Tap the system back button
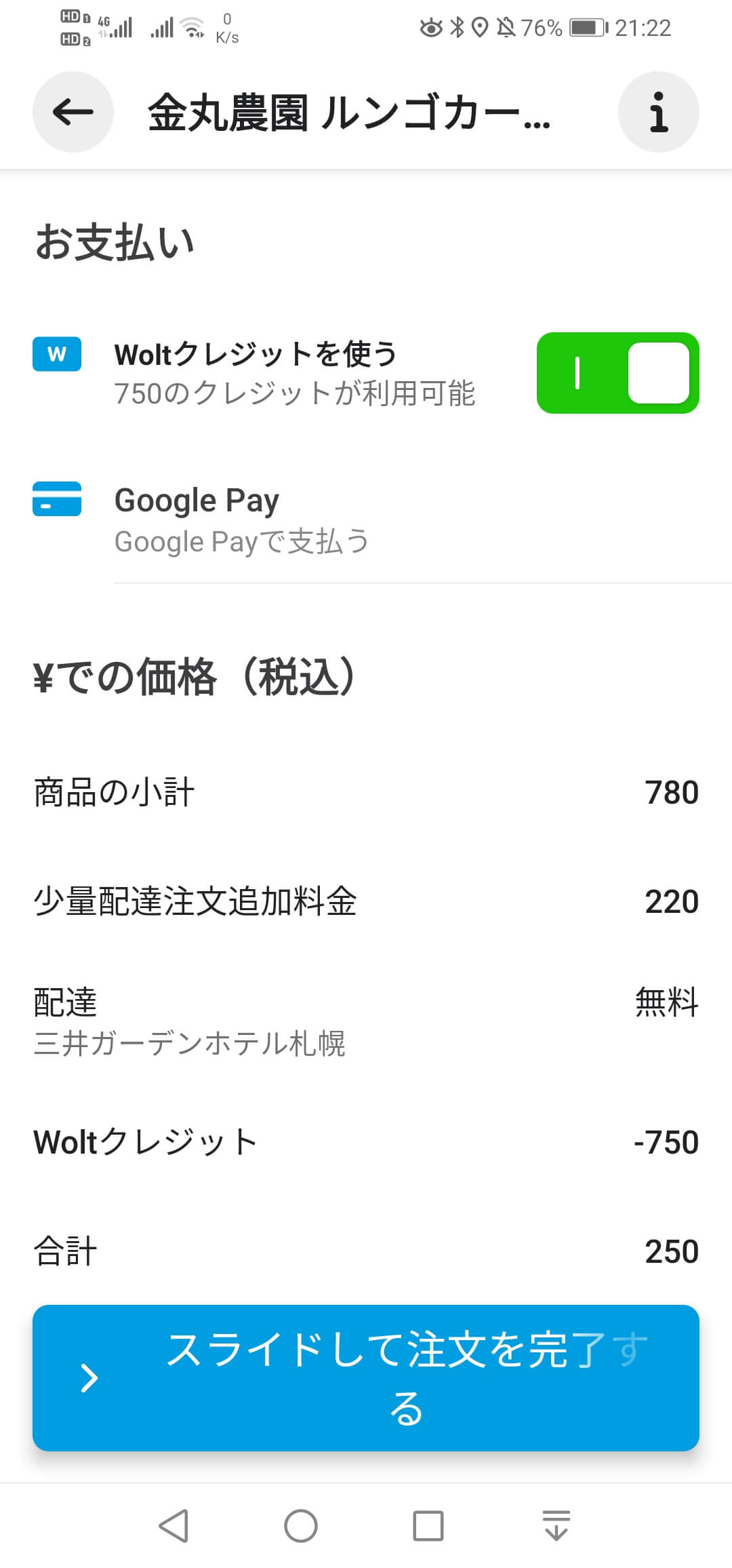Image resolution: width=732 pixels, height=1568 pixels. [x=174, y=1526]
